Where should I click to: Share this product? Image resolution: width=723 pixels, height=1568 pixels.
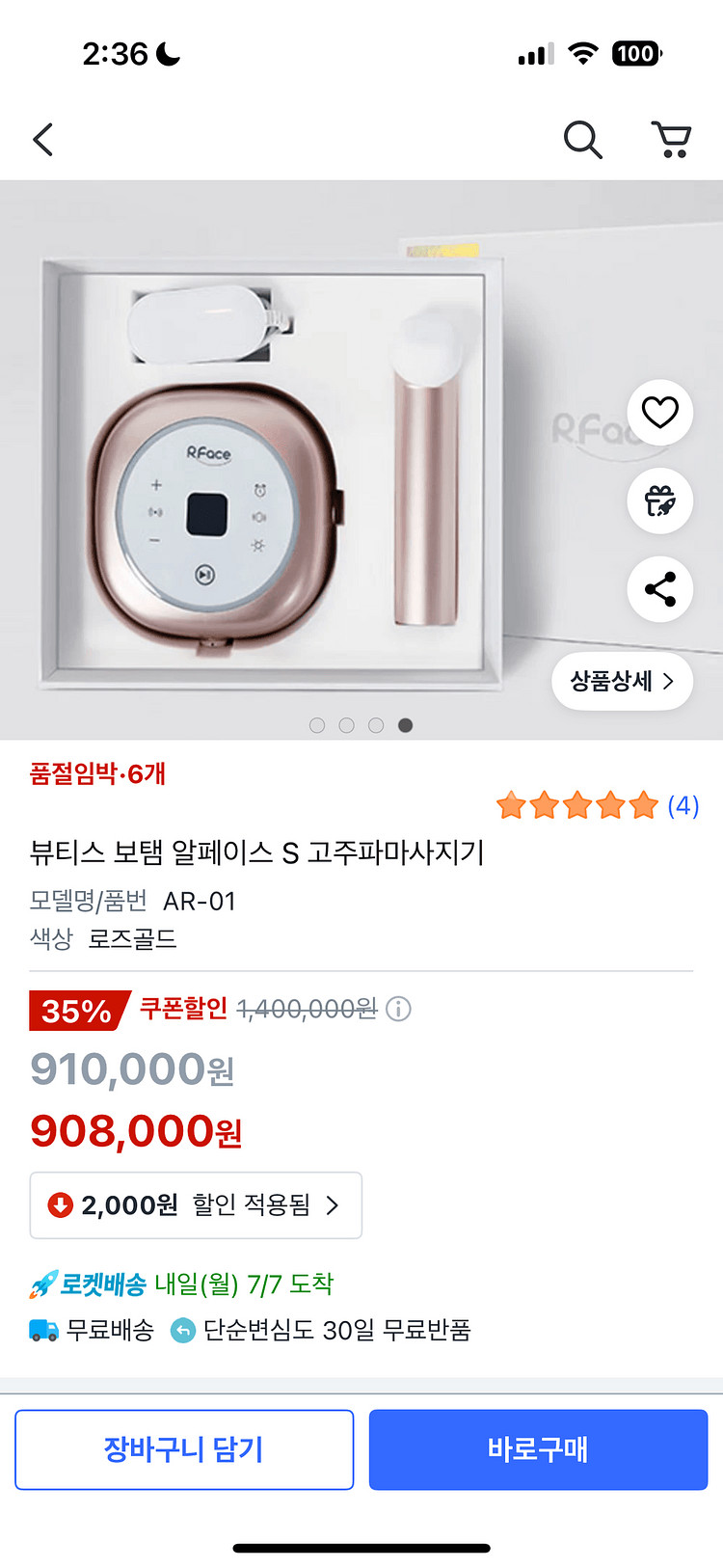[x=660, y=589]
